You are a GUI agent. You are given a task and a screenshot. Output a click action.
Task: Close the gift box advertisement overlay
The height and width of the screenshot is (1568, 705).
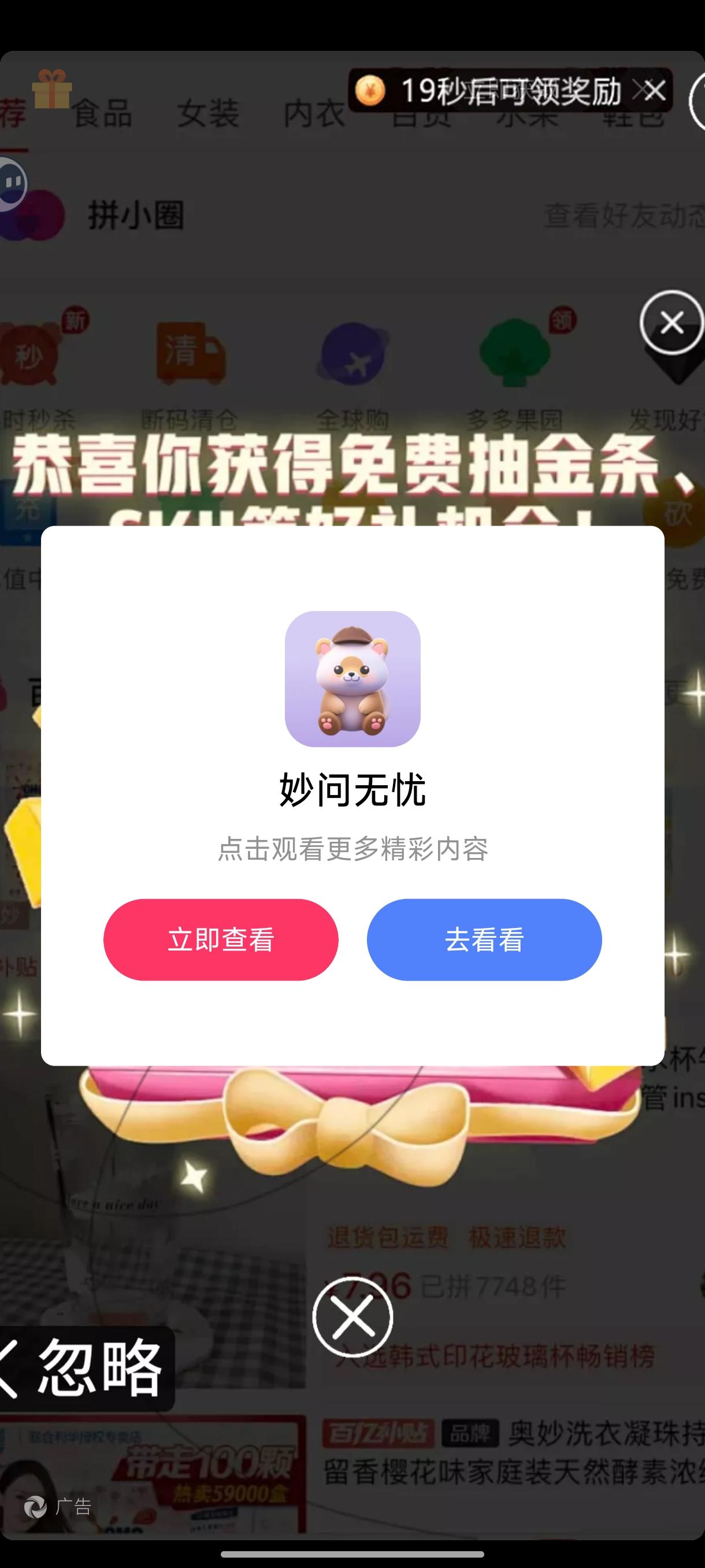[x=670, y=323]
